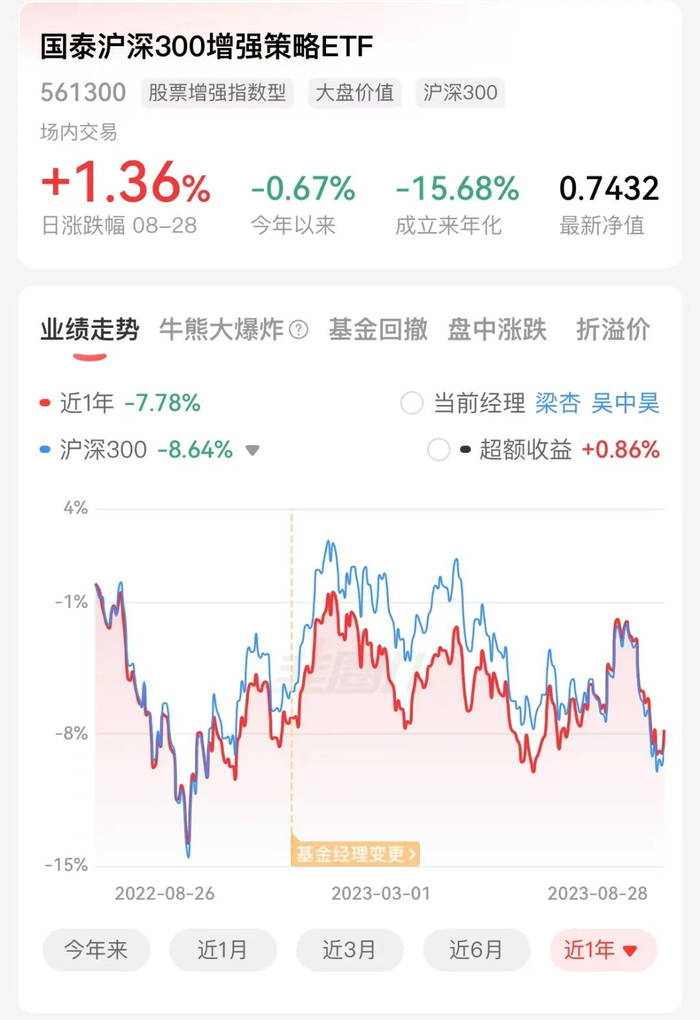Tap the 沪深300 tag under the title
The height and width of the screenshot is (1020, 700).
(x=460, y=93)
